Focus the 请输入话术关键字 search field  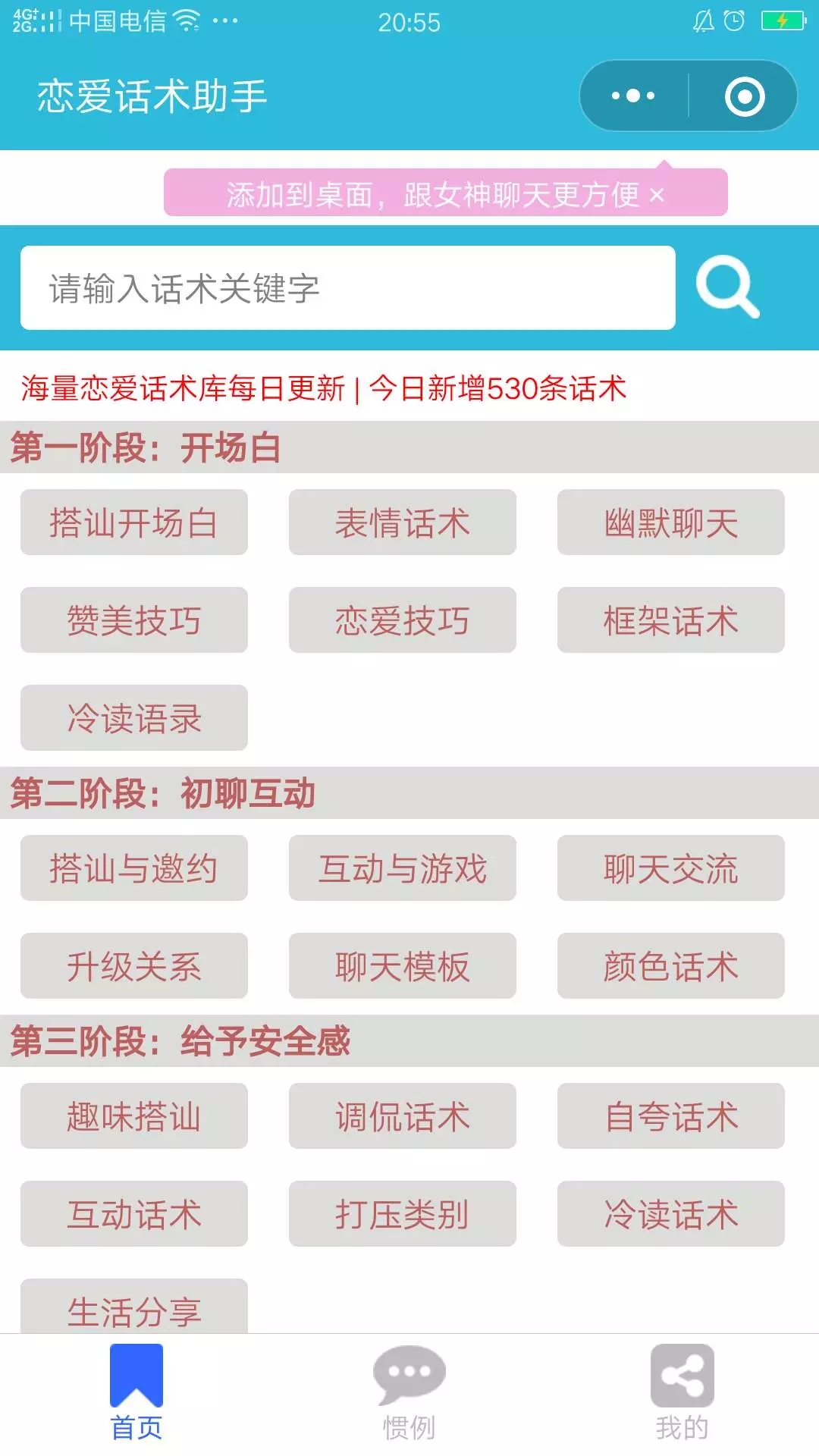pyautogui.click(x=348, y=287)
